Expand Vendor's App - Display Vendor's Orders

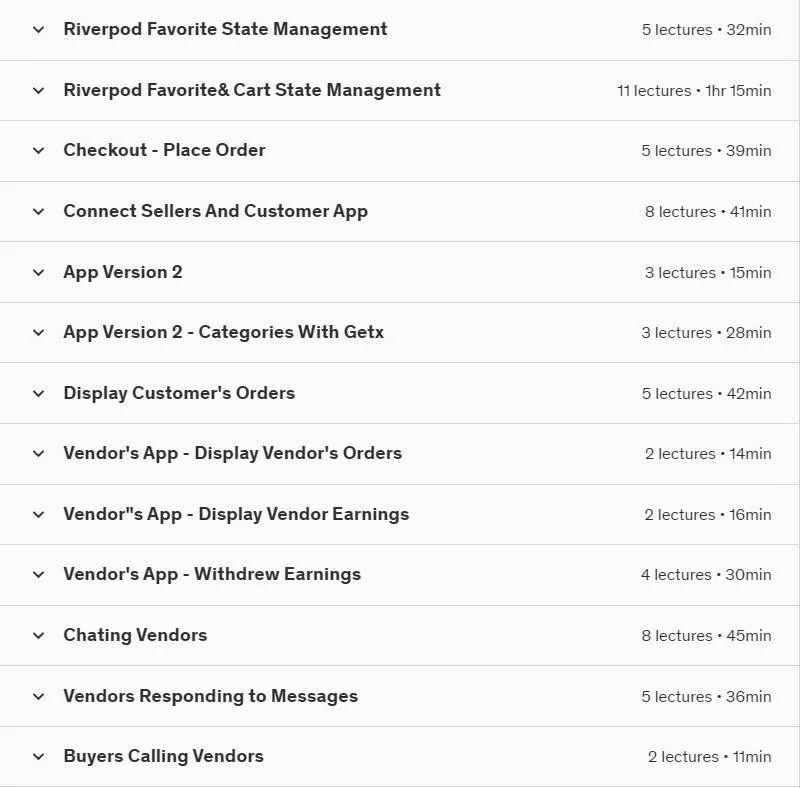[x=399, y=454]
